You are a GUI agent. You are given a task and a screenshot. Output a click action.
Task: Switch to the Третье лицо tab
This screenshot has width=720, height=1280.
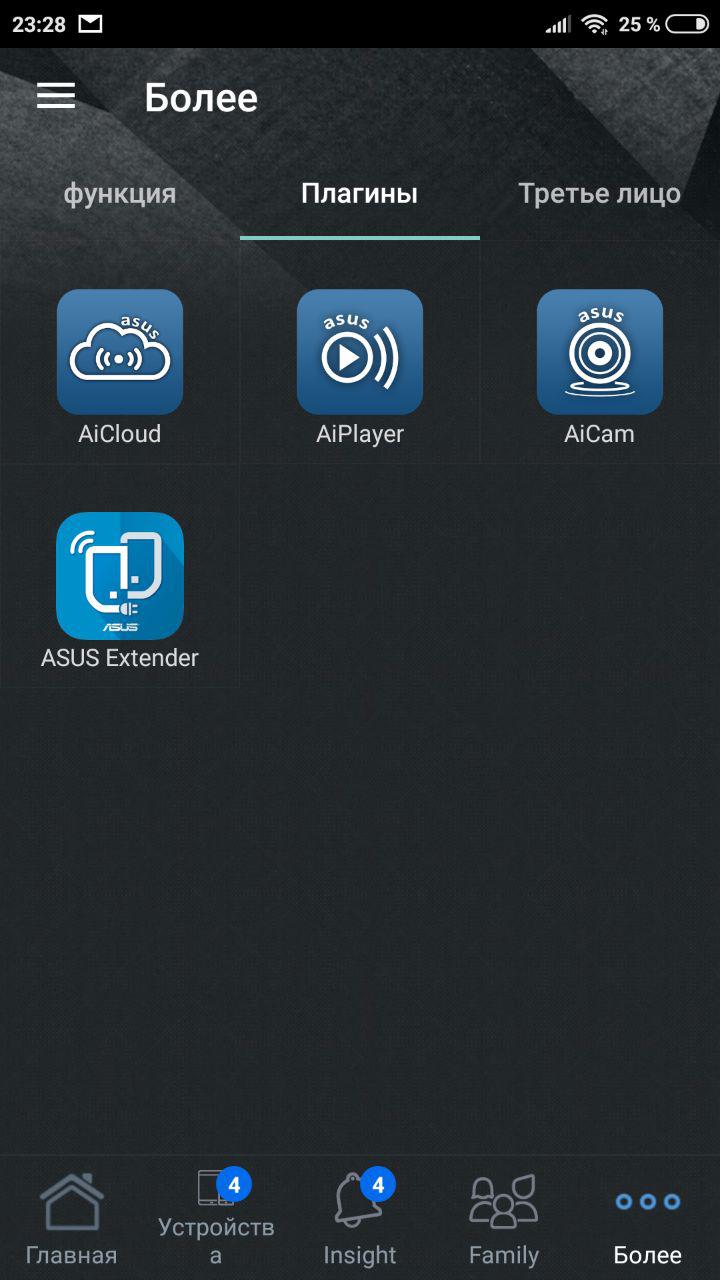point(599,194)
